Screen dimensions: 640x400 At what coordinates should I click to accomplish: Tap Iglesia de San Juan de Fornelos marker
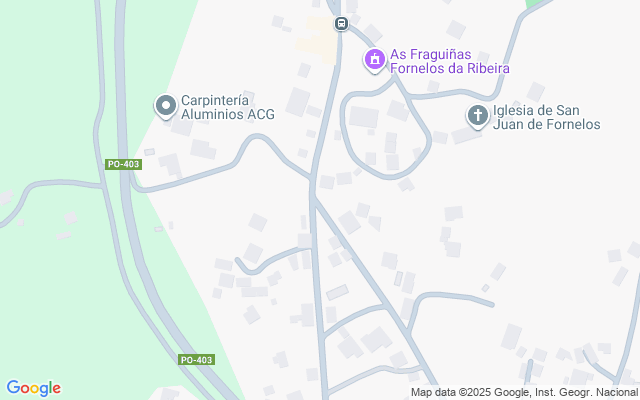pos(478,116)
